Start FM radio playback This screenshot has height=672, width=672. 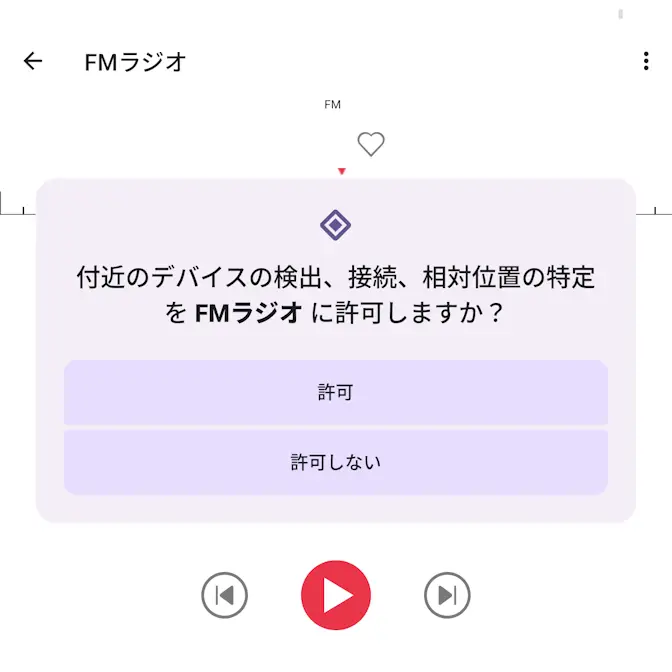point(336,596)
